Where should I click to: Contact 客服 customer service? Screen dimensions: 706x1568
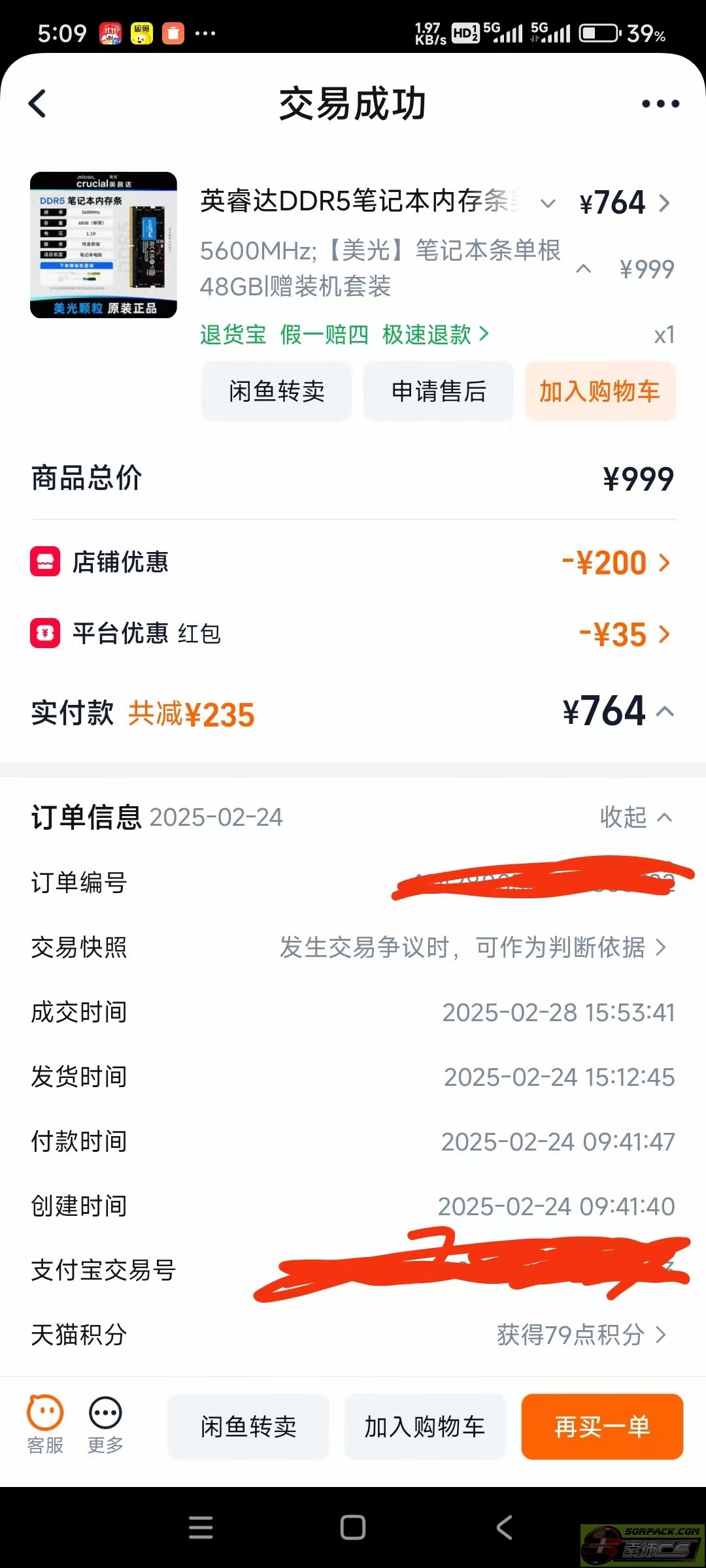pos(45,1424)
